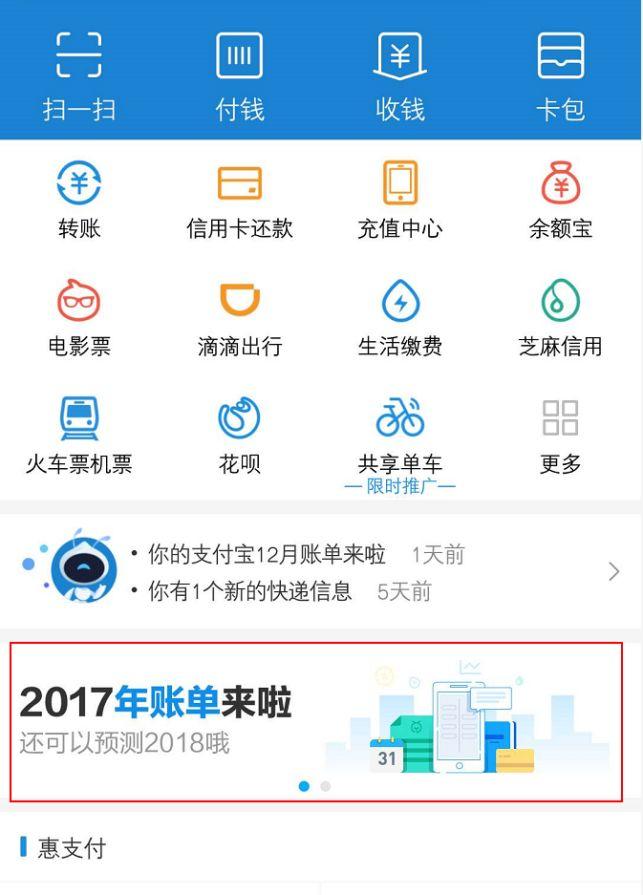Open 火车票机票 tickets
The width and height of the screenshot is (643, 895).
pyautogui.click(x=79, y=435)
